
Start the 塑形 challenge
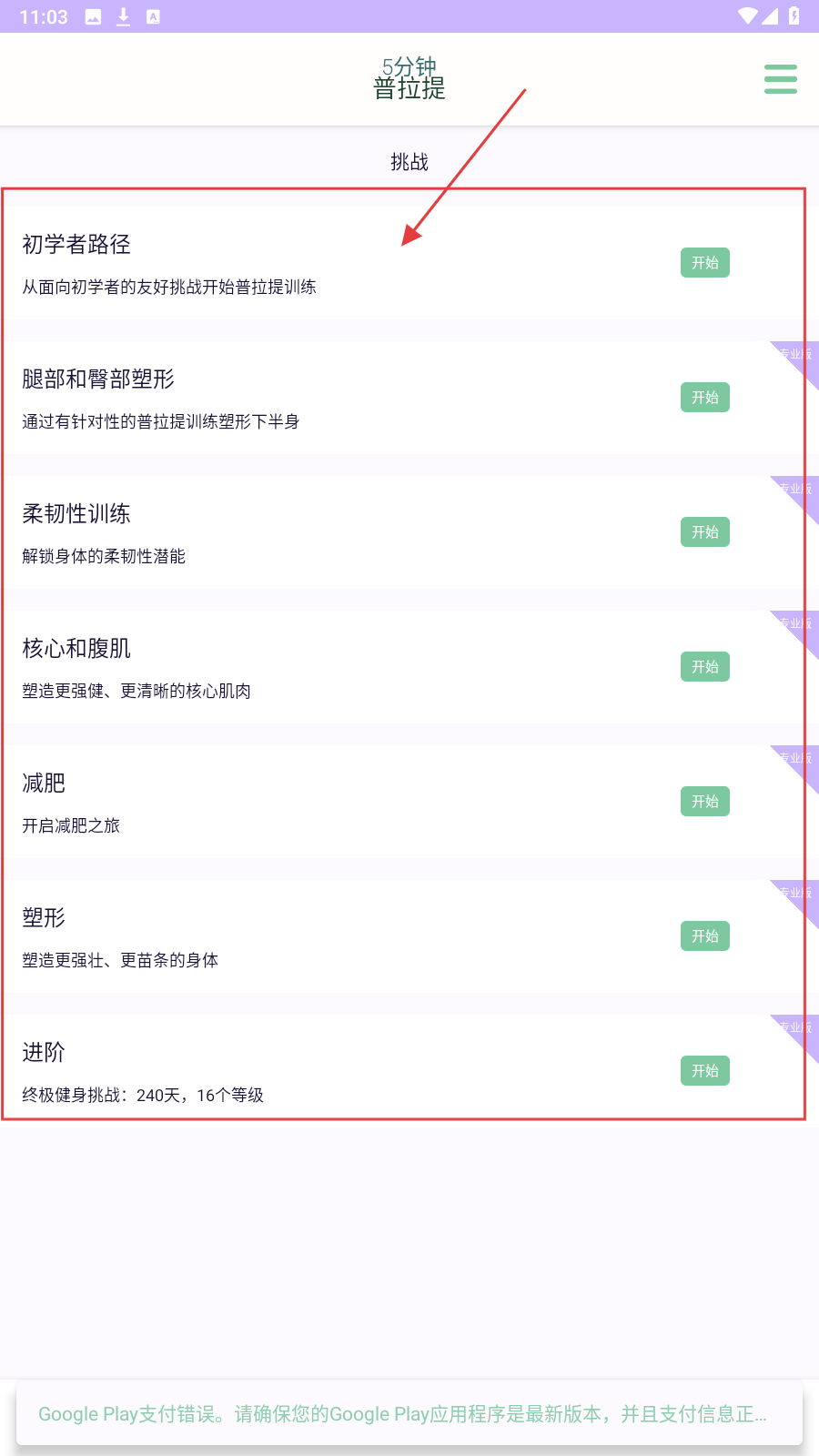pos(704,936)
